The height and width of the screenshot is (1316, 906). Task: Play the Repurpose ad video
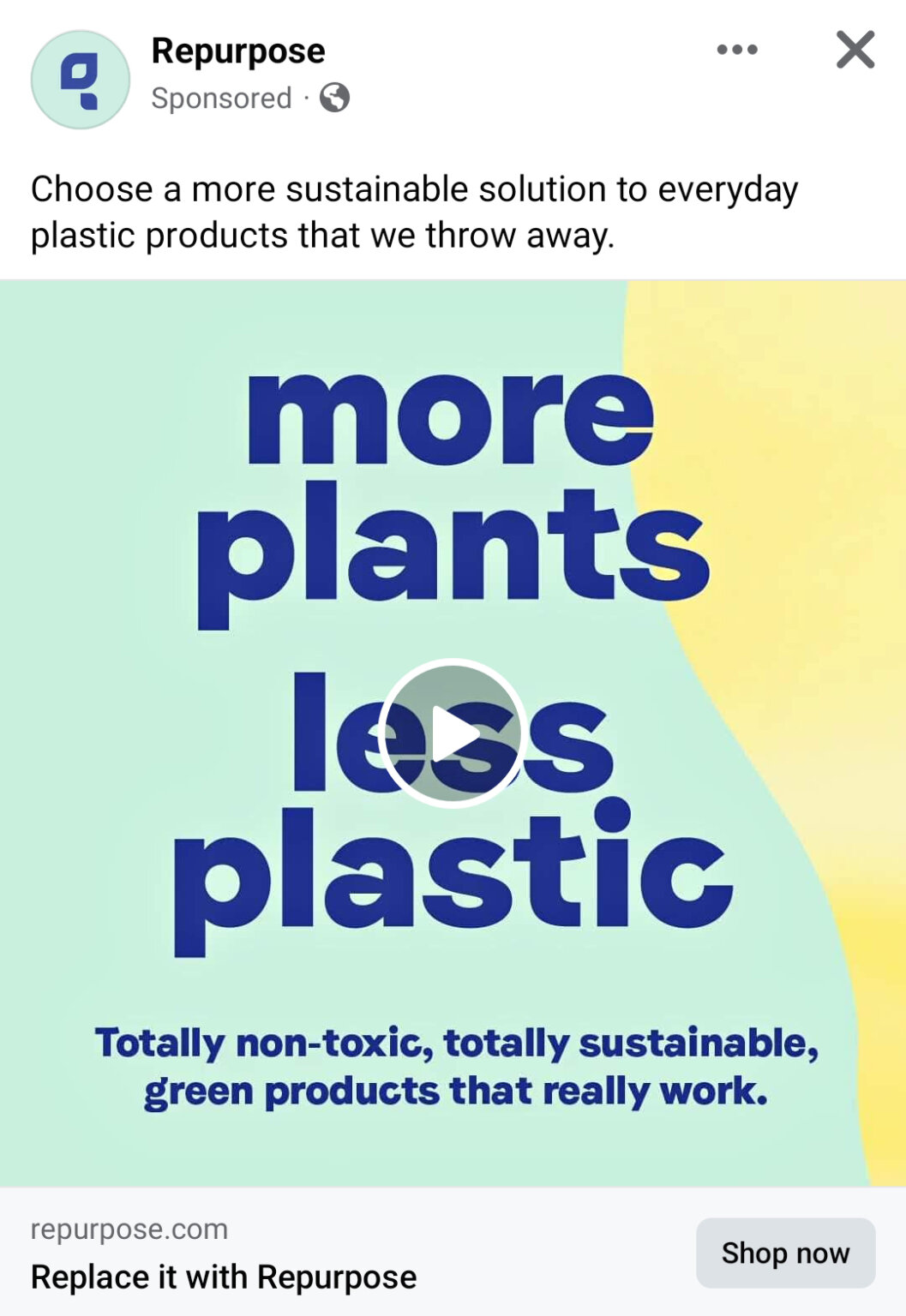(x=453, y=733)
